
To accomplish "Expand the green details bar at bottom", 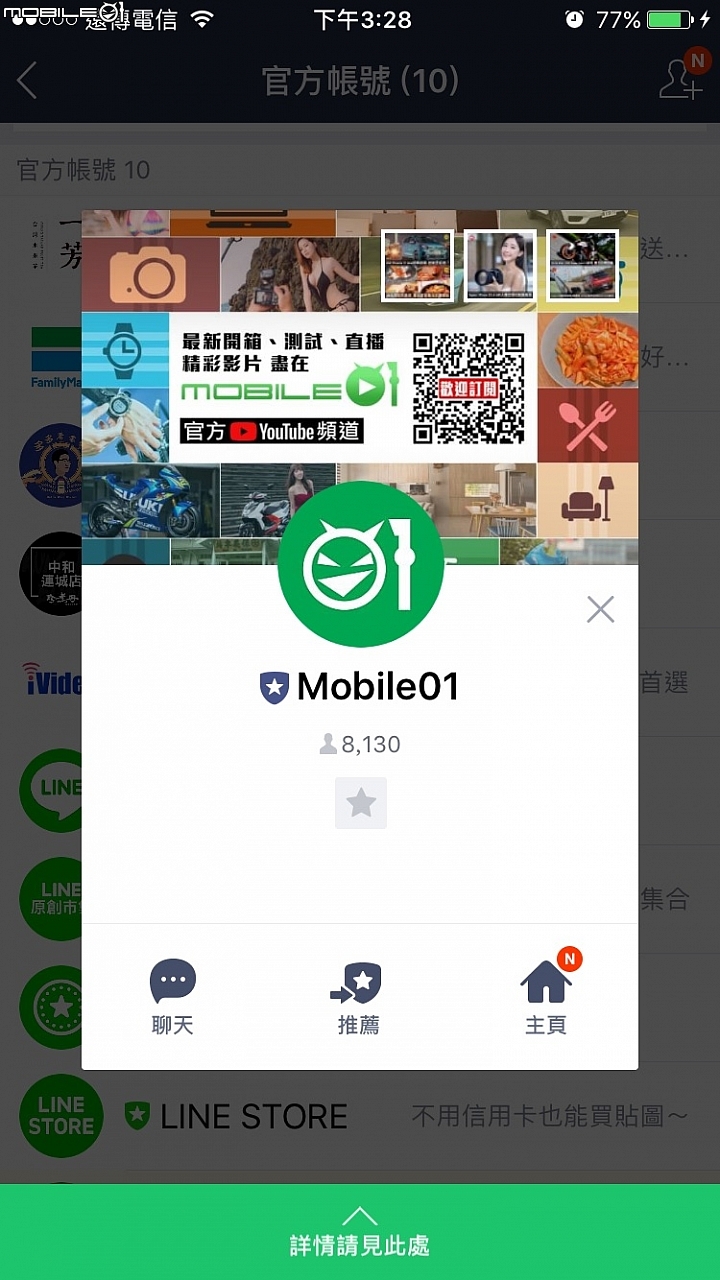I will pos(360,1231).
